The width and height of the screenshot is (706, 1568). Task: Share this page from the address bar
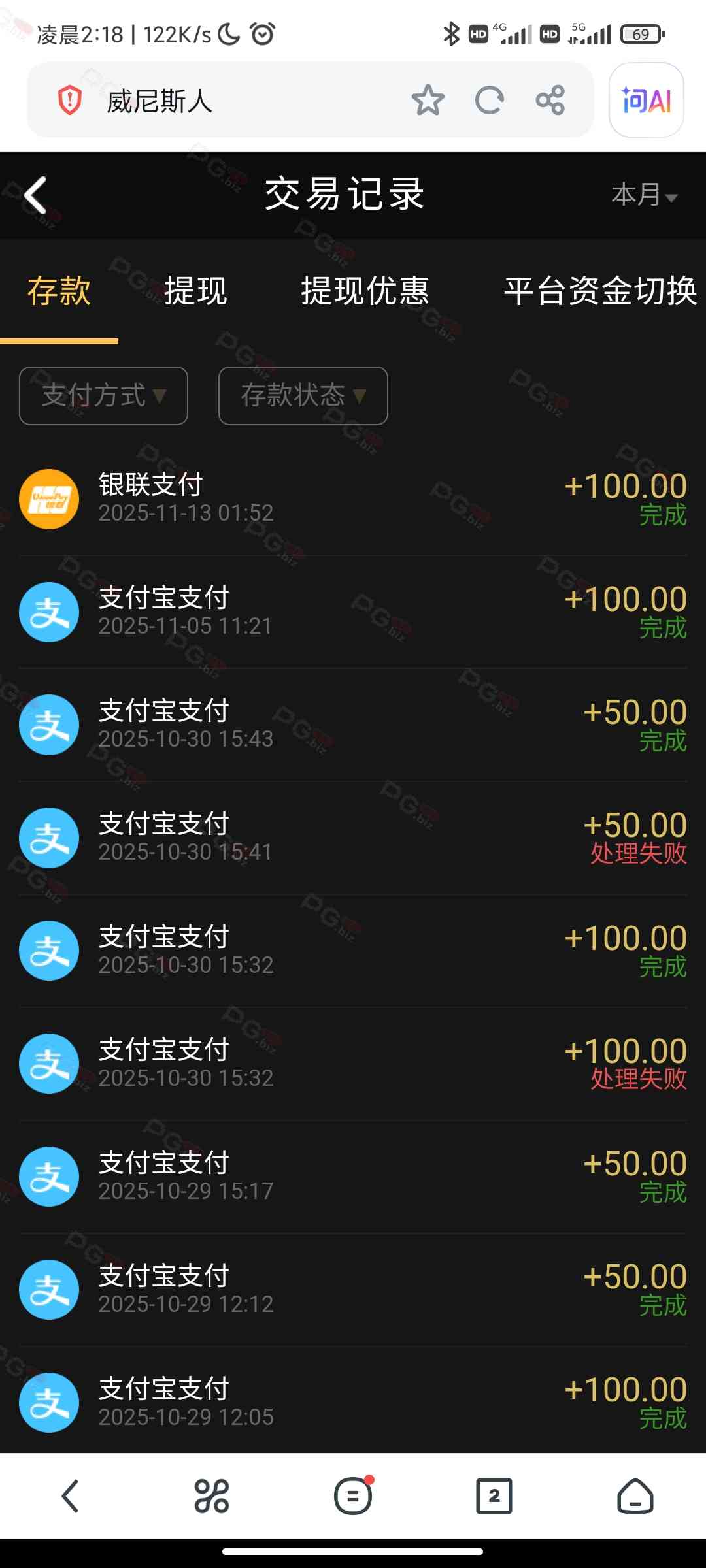coord(550,101)
